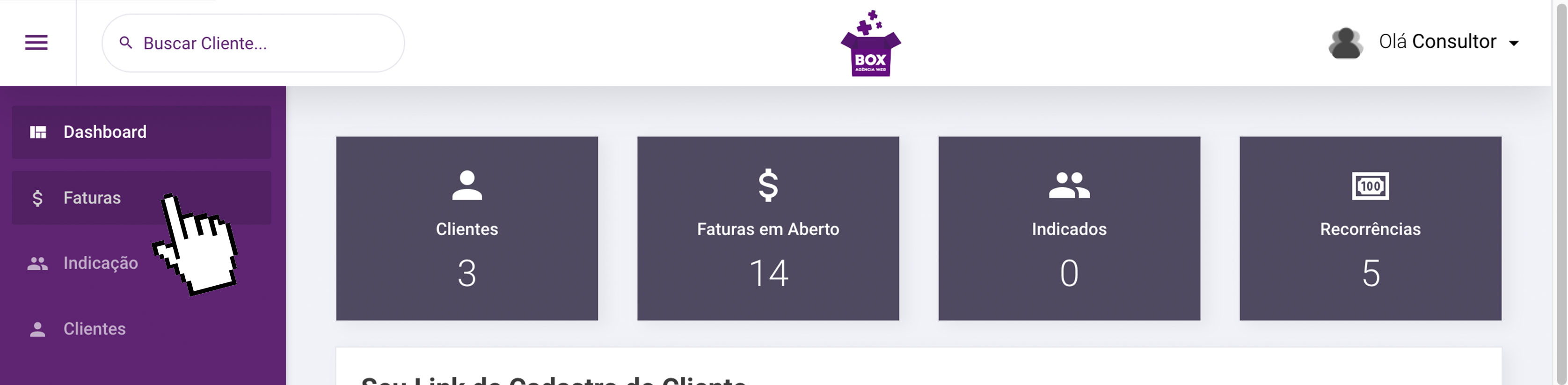The height and width of the screenshot is (385, 1568).
Task: View the Faturas em Aberto card
Action: (767, 229)
